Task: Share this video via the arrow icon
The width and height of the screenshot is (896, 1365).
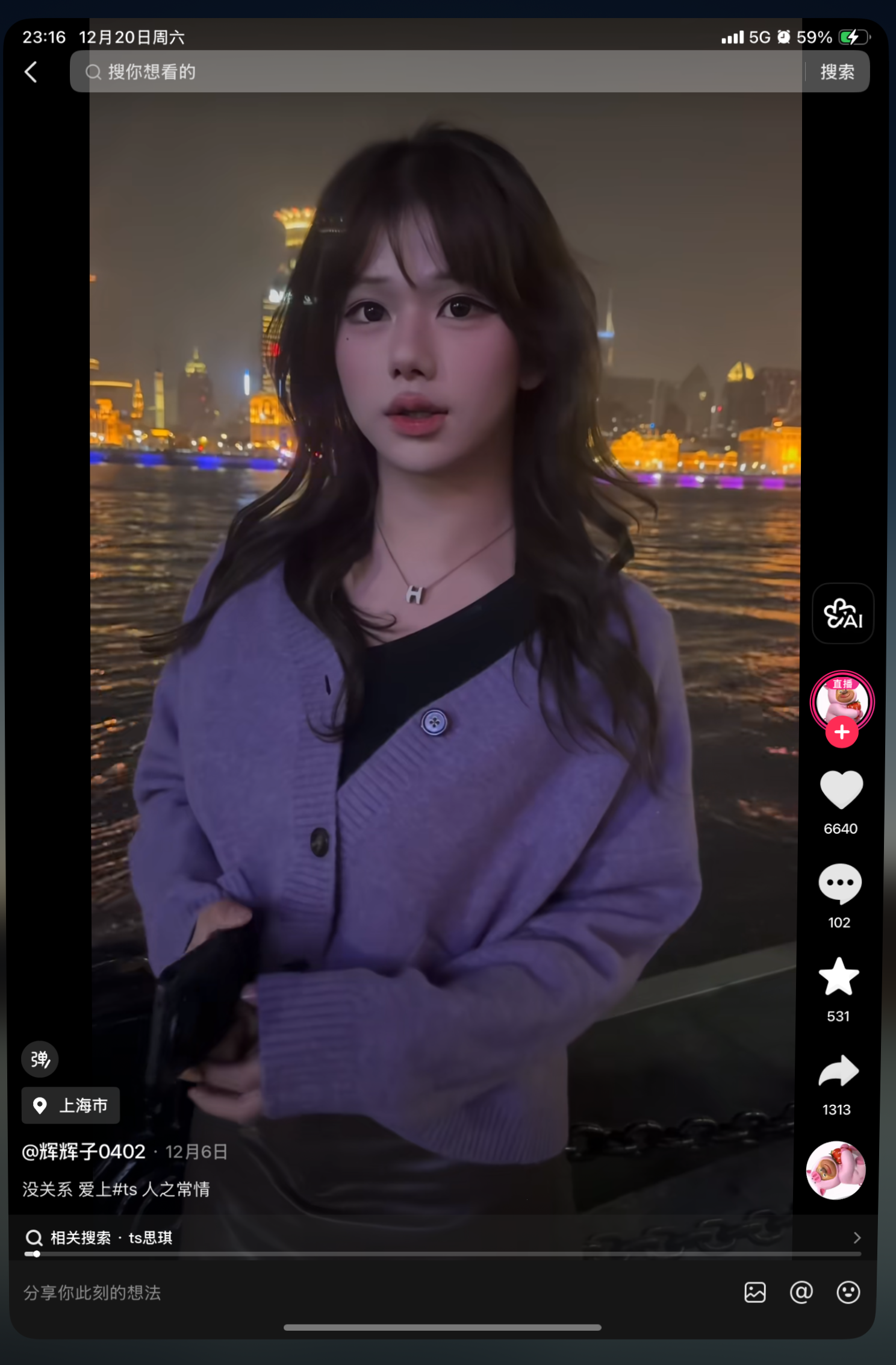Action: point(838,1072)
